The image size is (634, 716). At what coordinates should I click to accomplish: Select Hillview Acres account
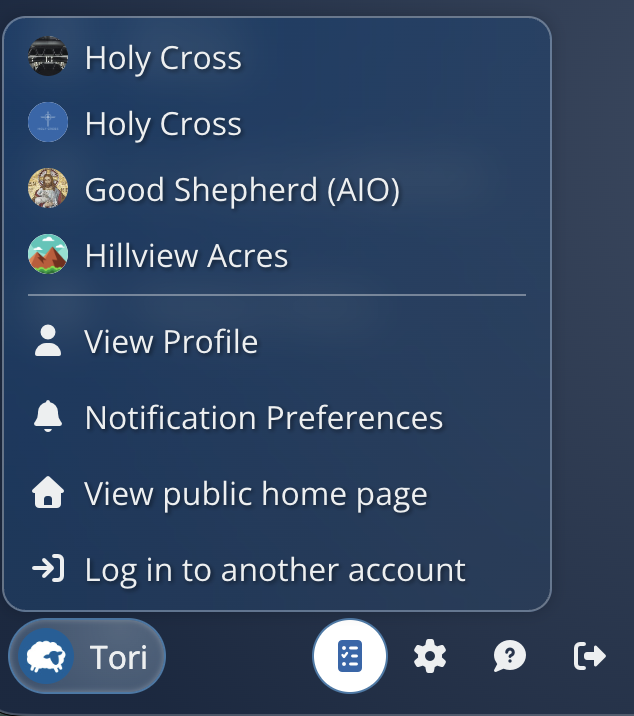tap(186, 256)
